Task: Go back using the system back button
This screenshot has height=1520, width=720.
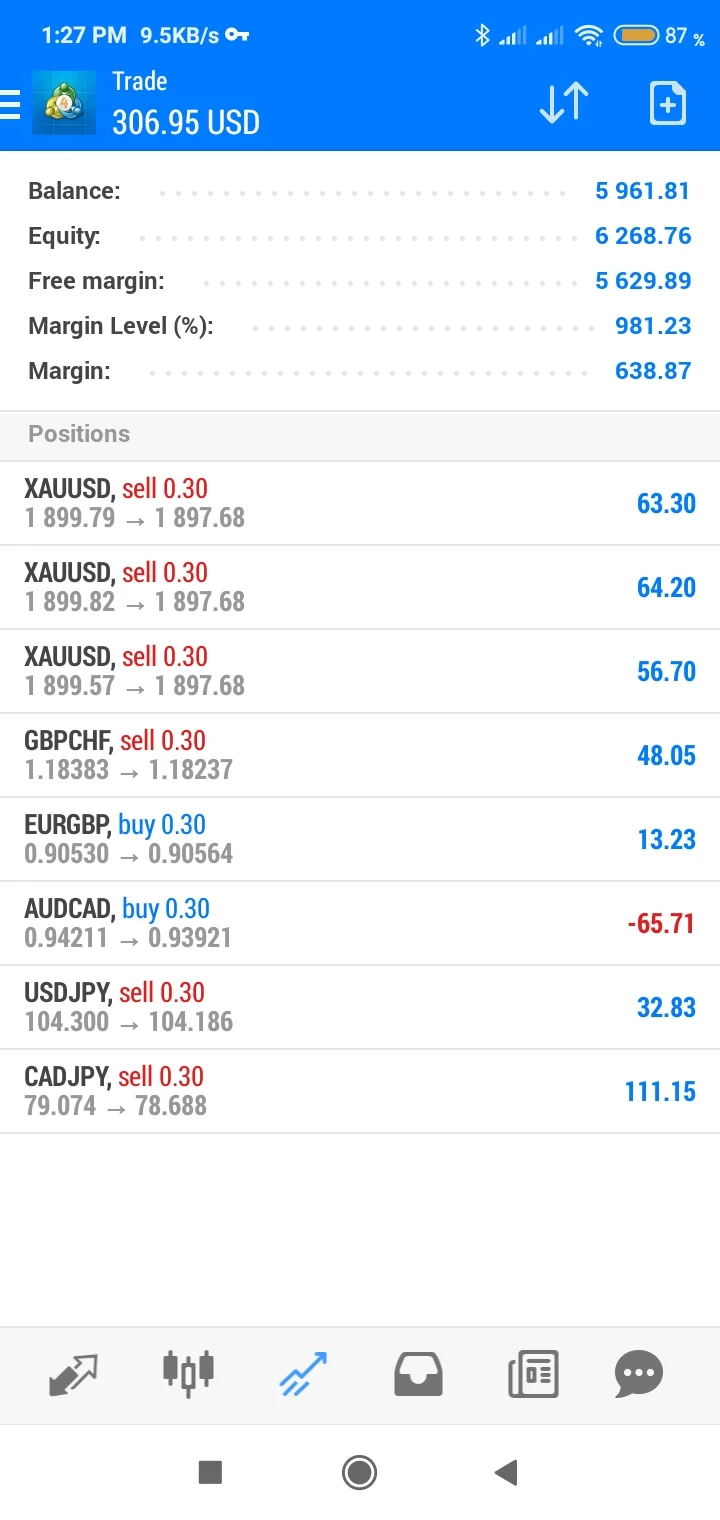Action: pos(506,1472)
